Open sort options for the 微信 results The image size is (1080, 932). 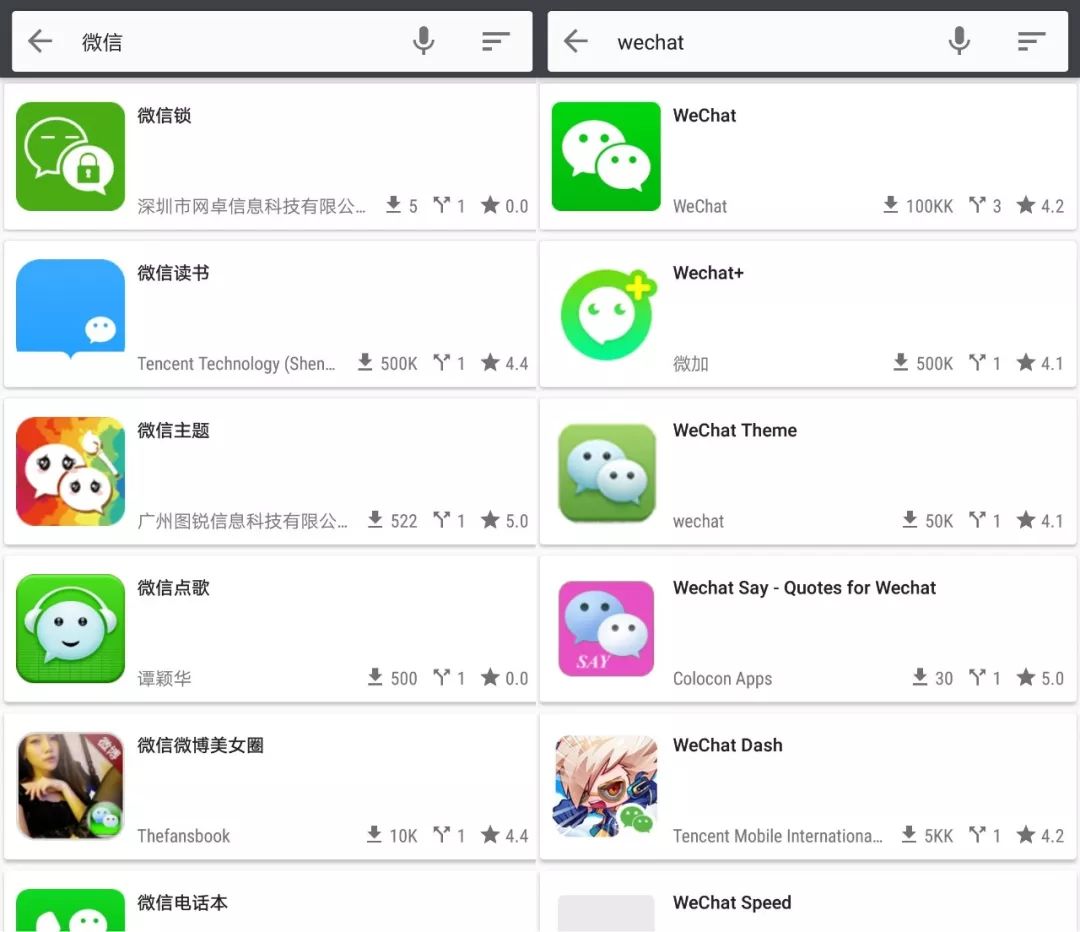click(x=496, y=41)
